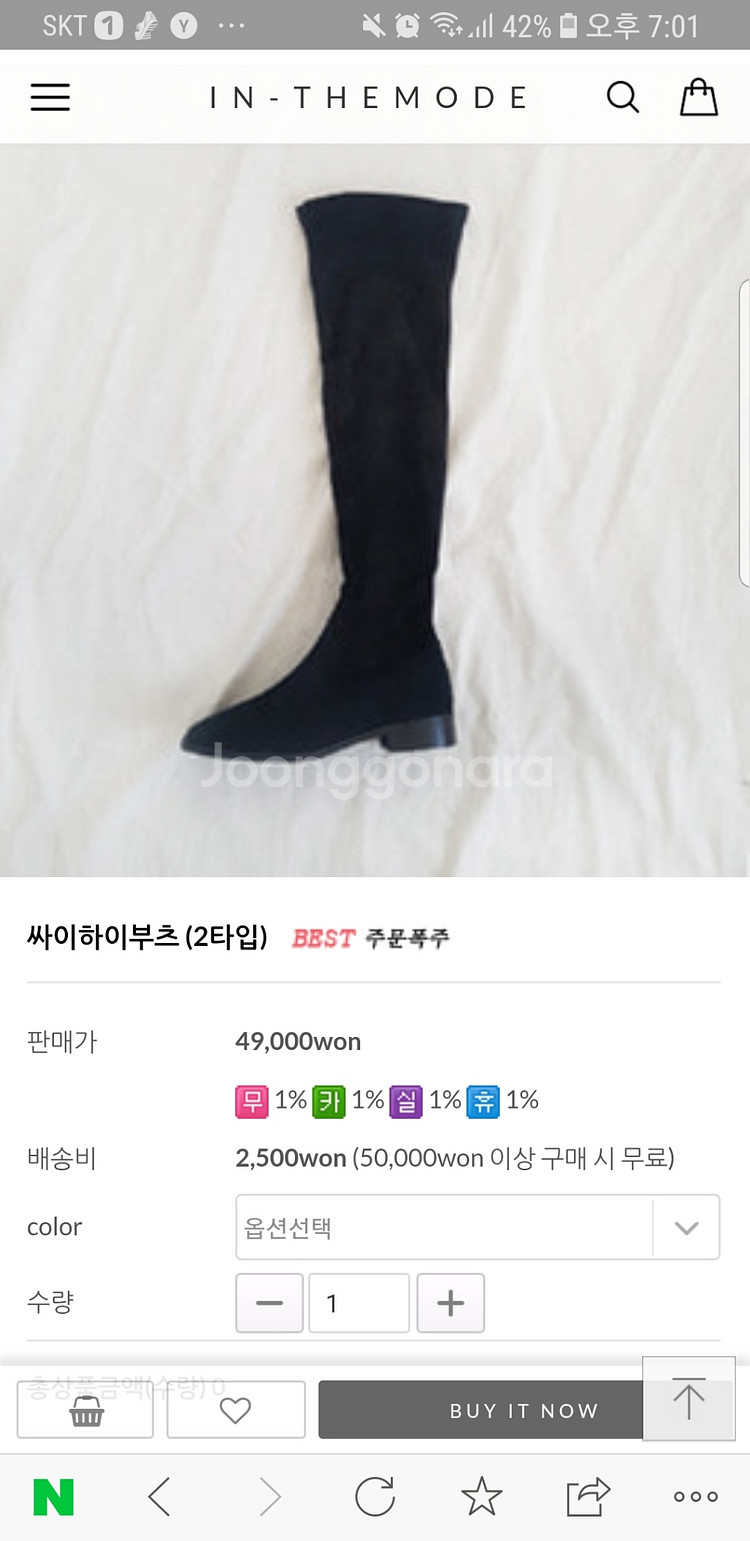Add item to cart with basket button
This screenshot has width=750, height=1541.
click(85, 1410)
